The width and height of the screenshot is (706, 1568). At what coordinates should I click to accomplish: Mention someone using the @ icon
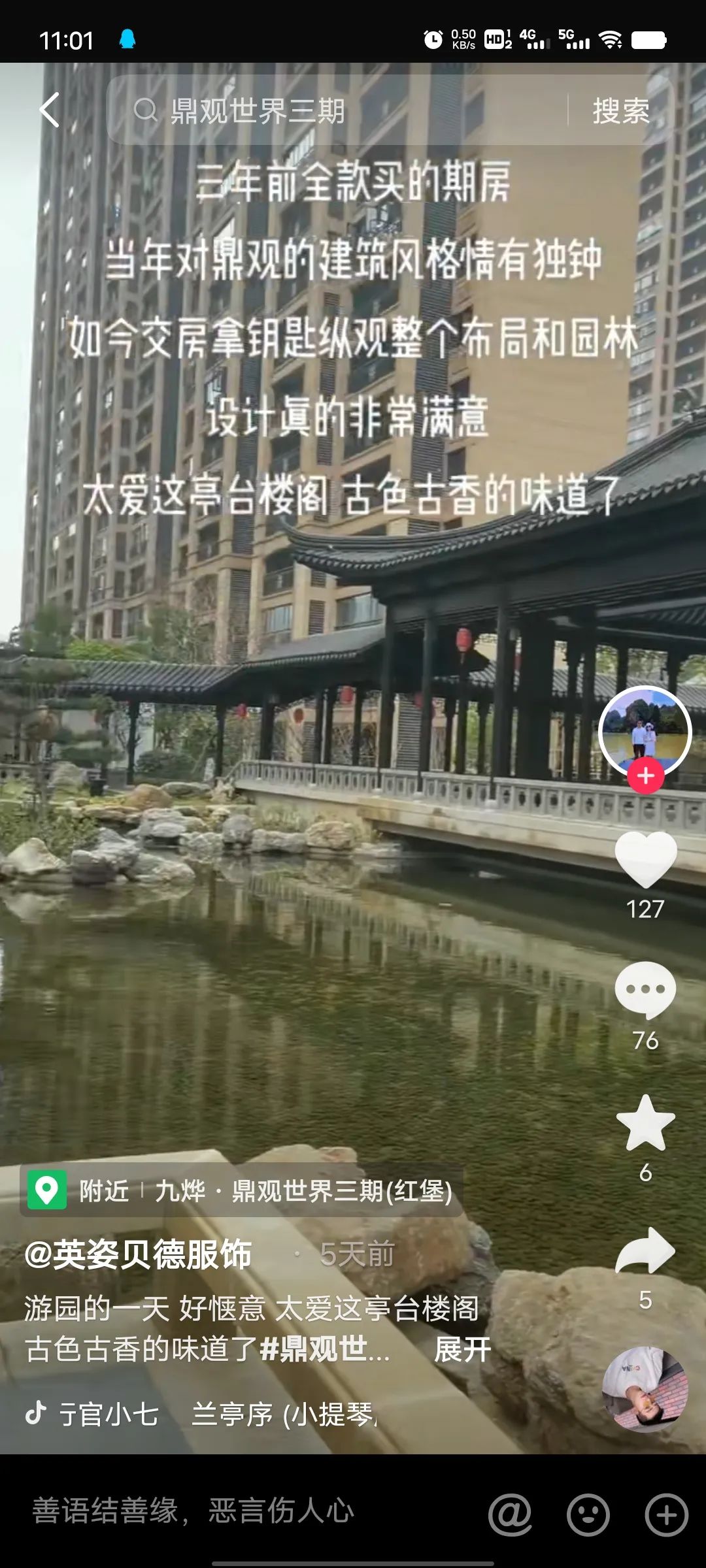[510, 1514]
